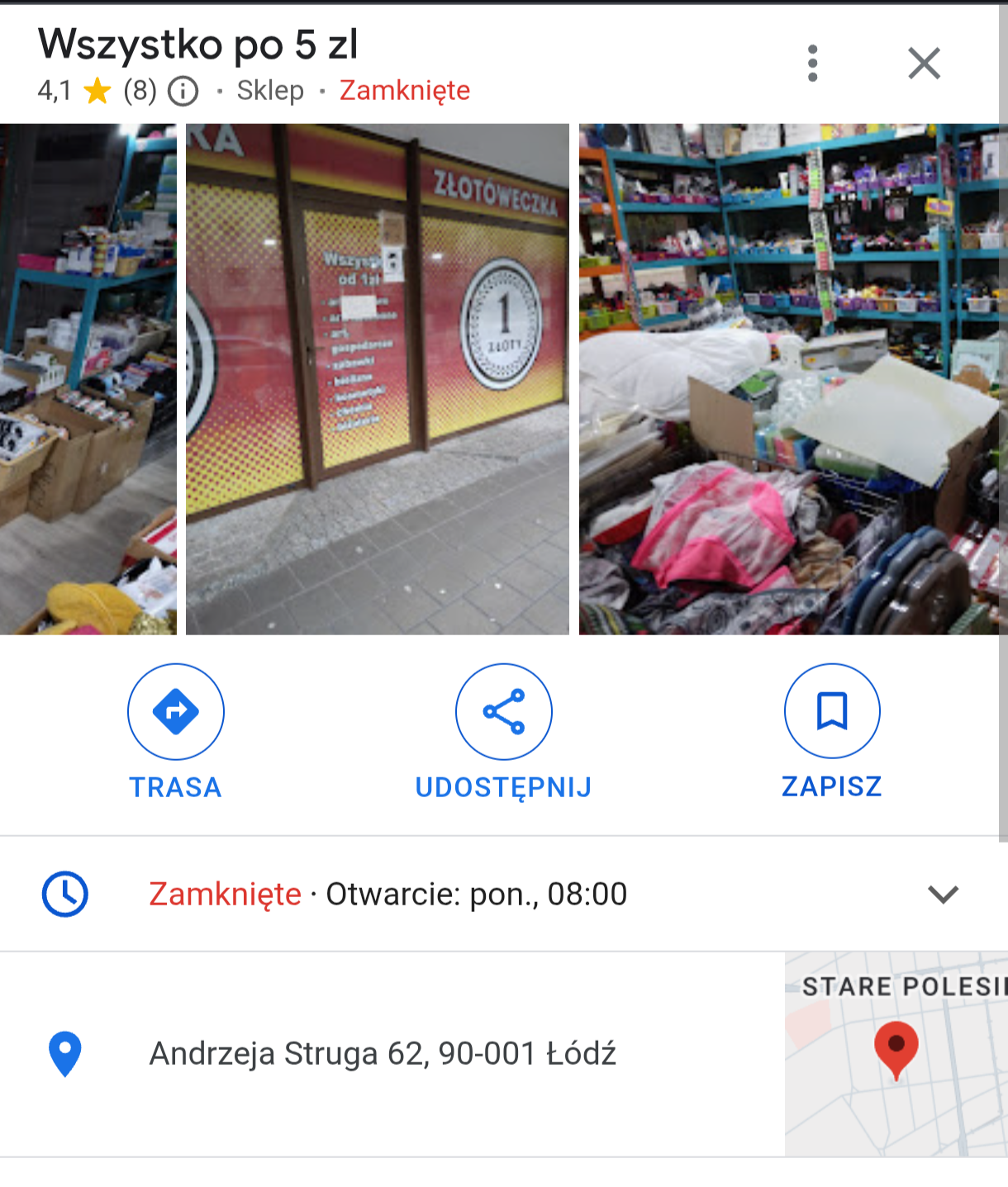View the photo of blue shelves with goods
1008x1187 pixels.
click(x=792, y=379)
